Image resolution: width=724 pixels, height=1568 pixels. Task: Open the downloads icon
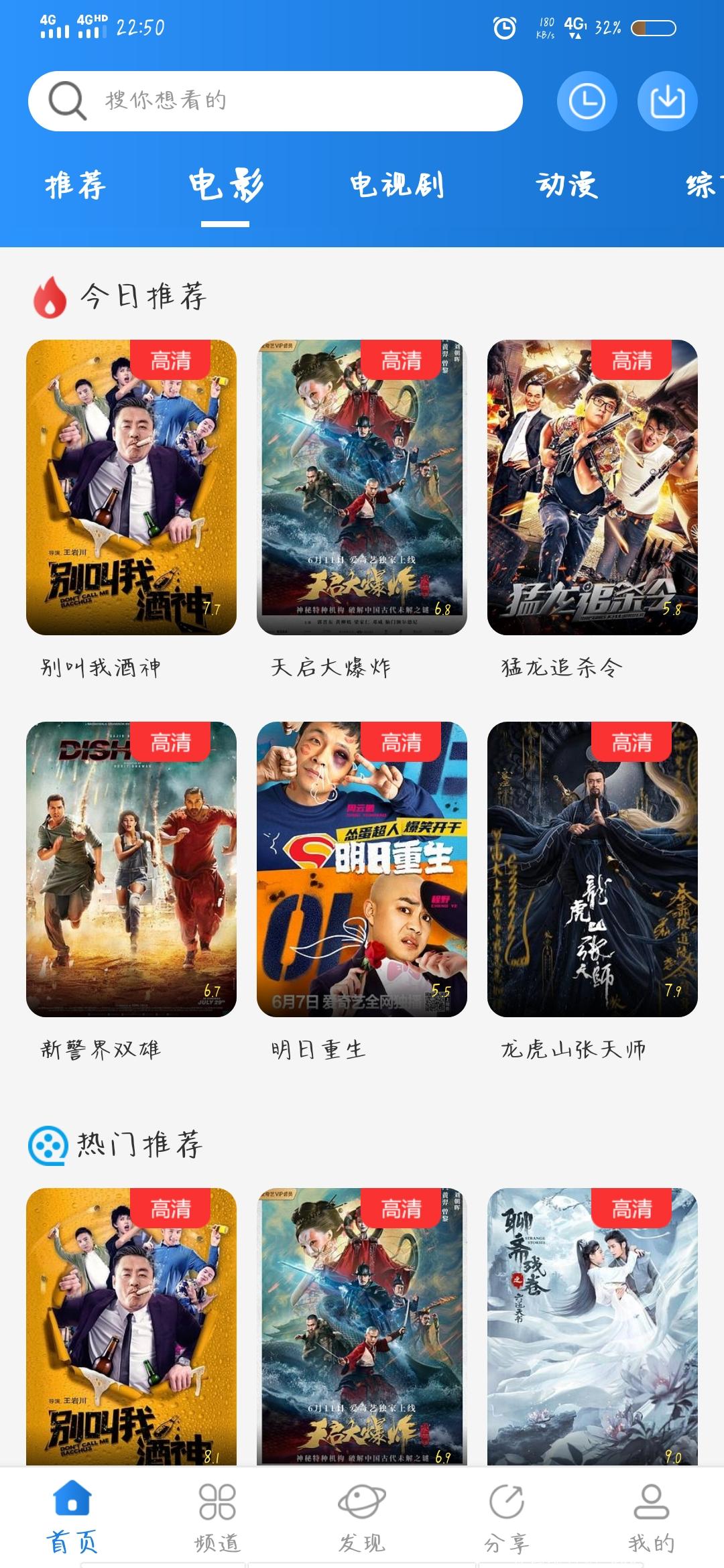pos(667,101)
